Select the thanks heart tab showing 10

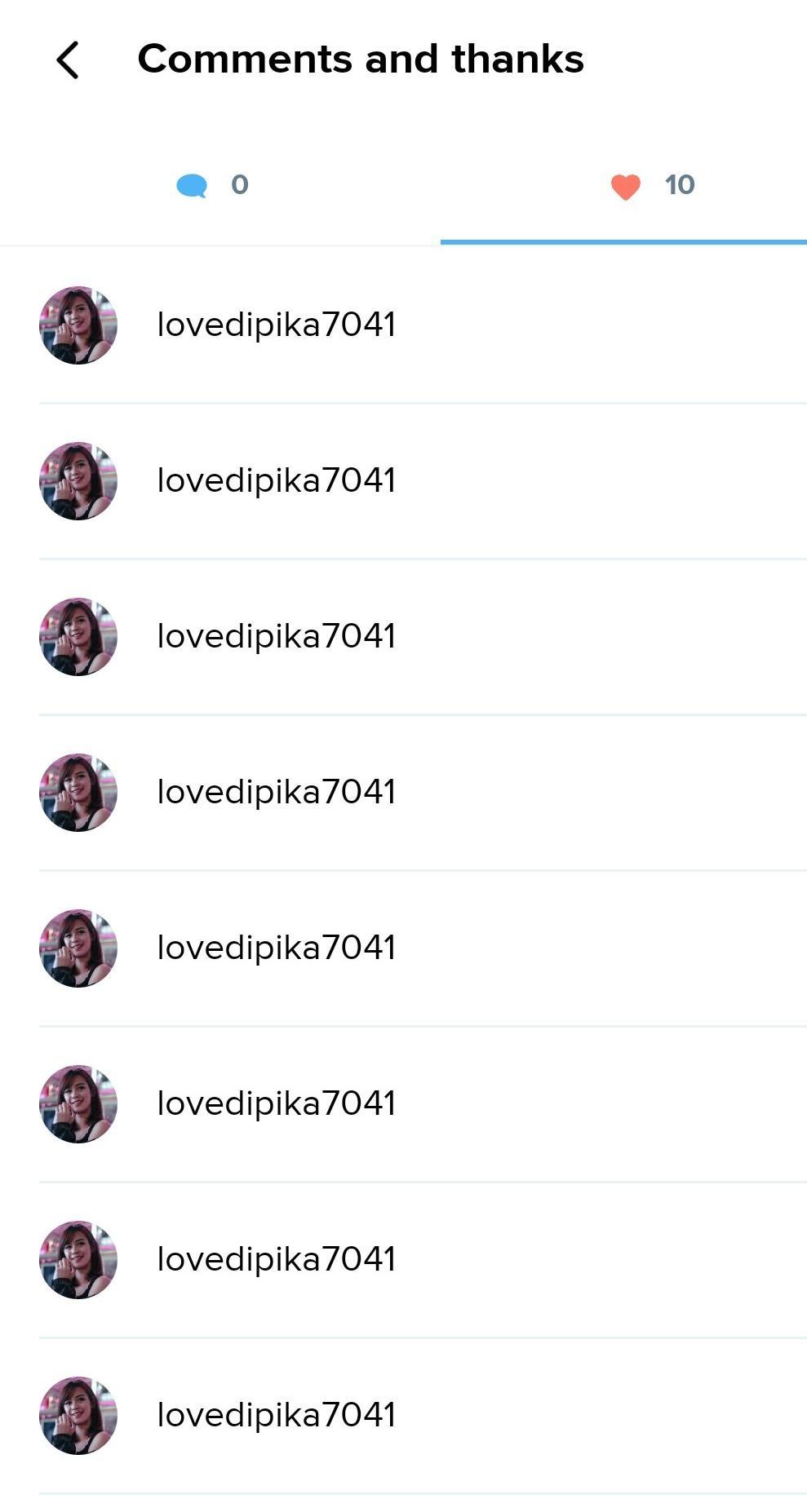(x=651, y=186)
